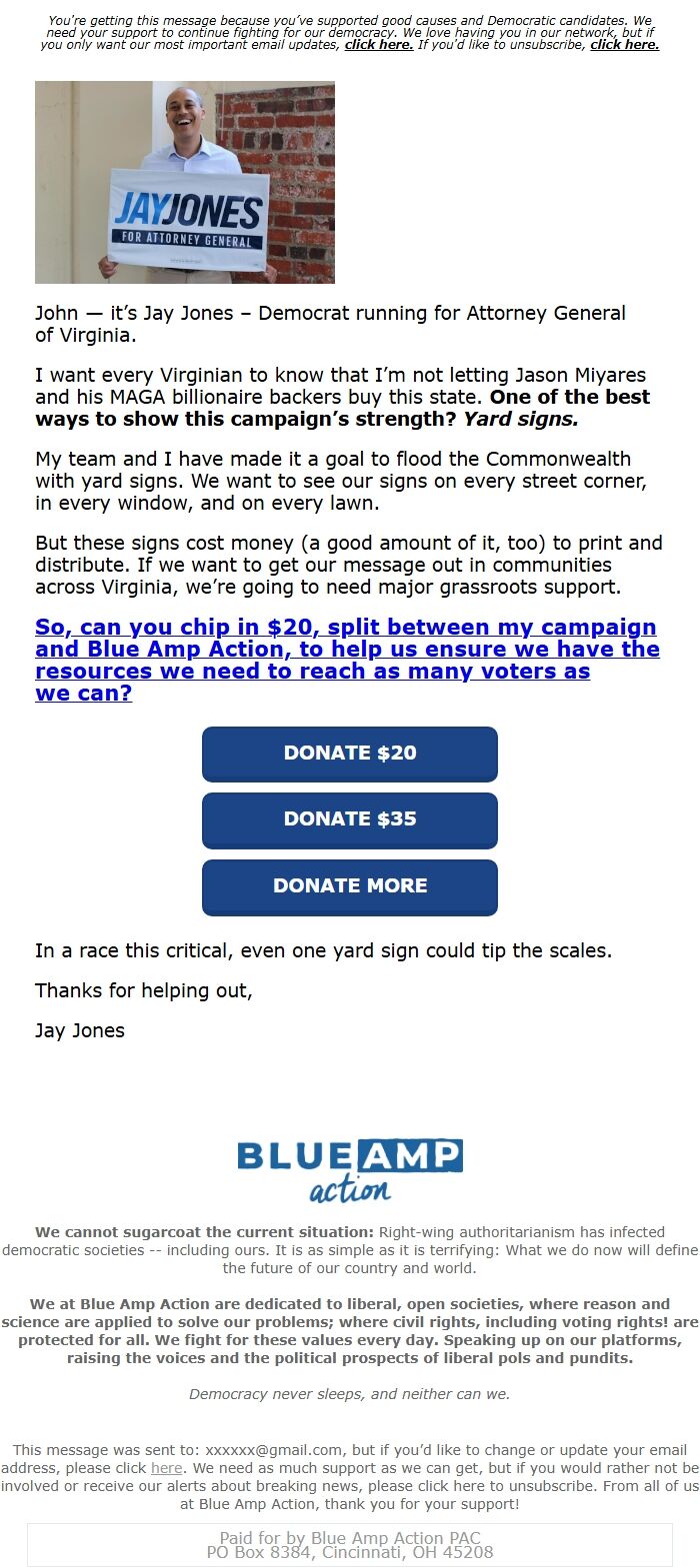This screenshot has width=700, height=1568.
Task: Choose the DONATE $35 button
Action: (349, 819)
